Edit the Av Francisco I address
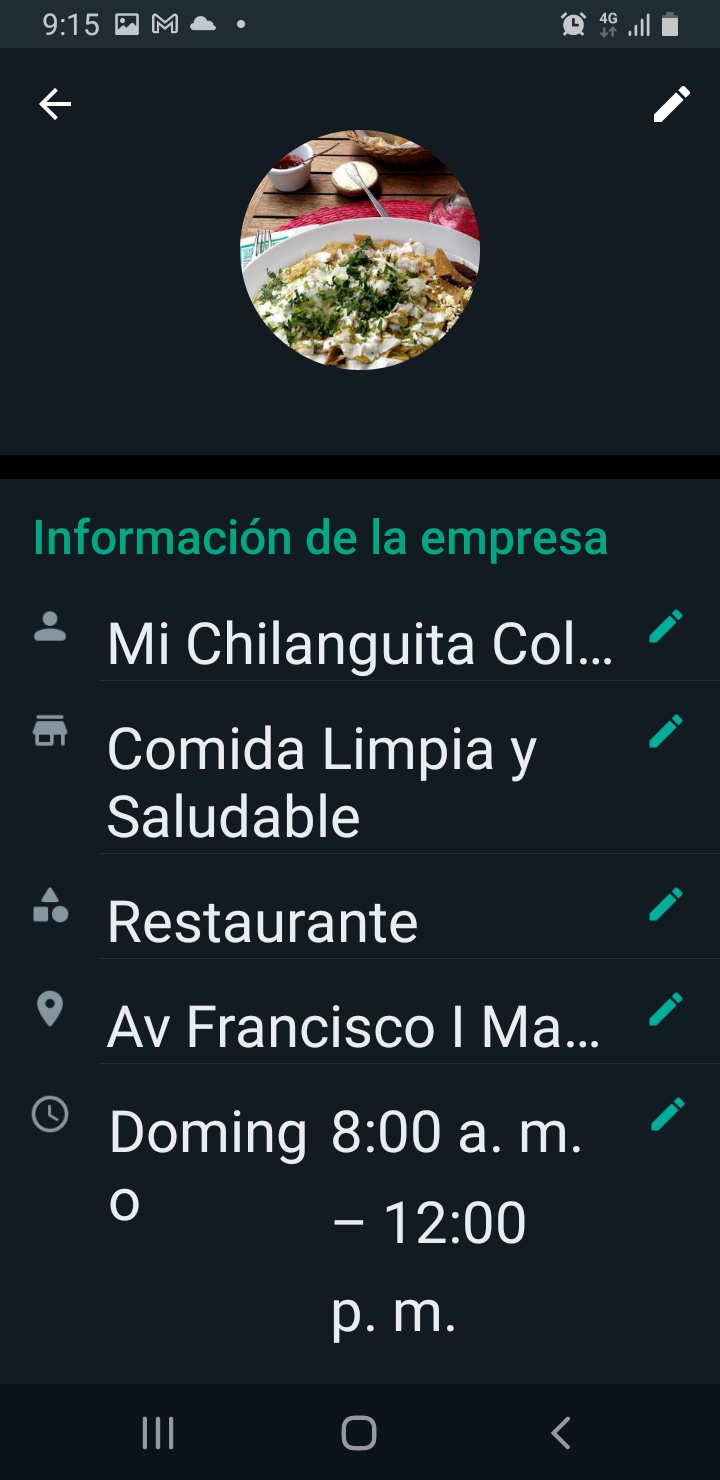 tap(666, 1009)
